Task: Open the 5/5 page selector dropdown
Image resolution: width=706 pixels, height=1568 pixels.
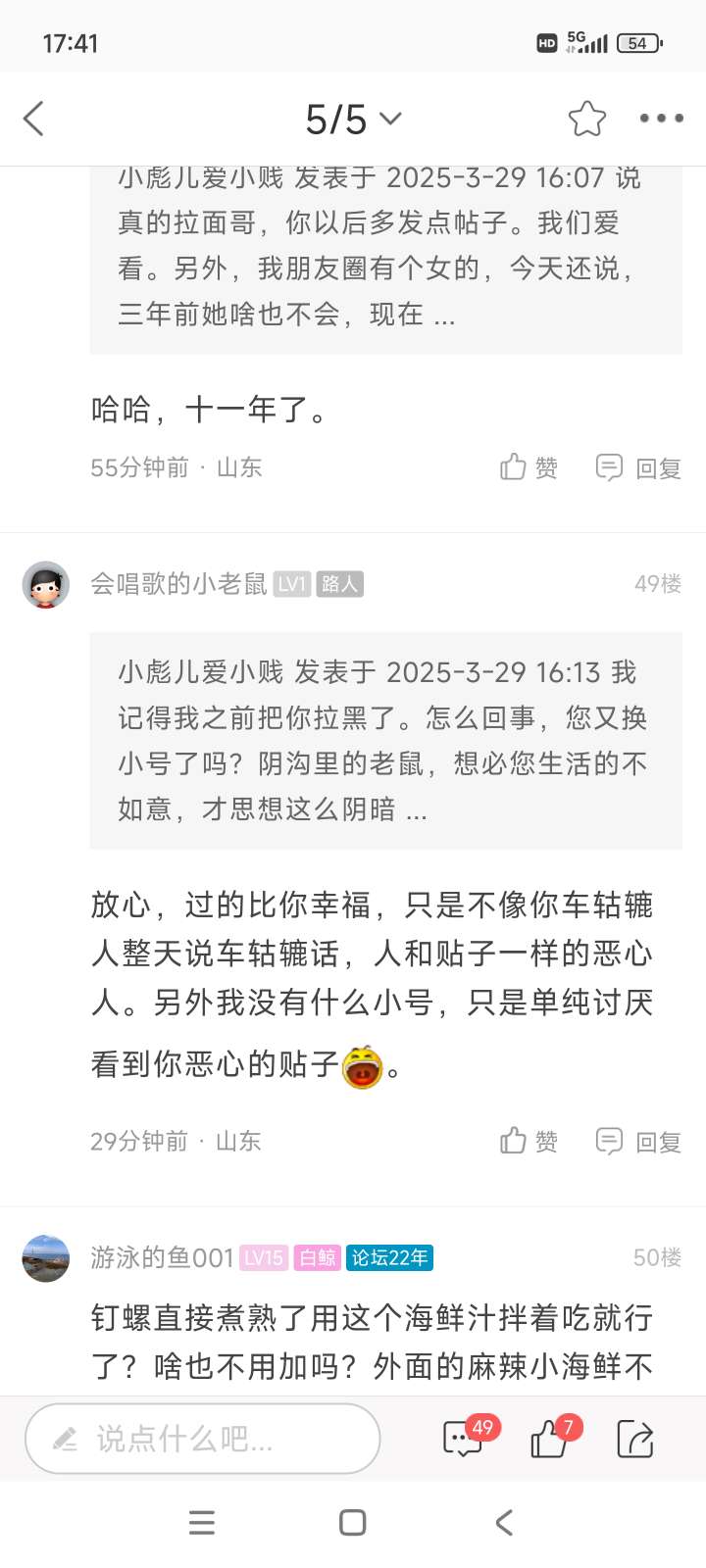Action: pyautogui.click(x=353, y=120)
